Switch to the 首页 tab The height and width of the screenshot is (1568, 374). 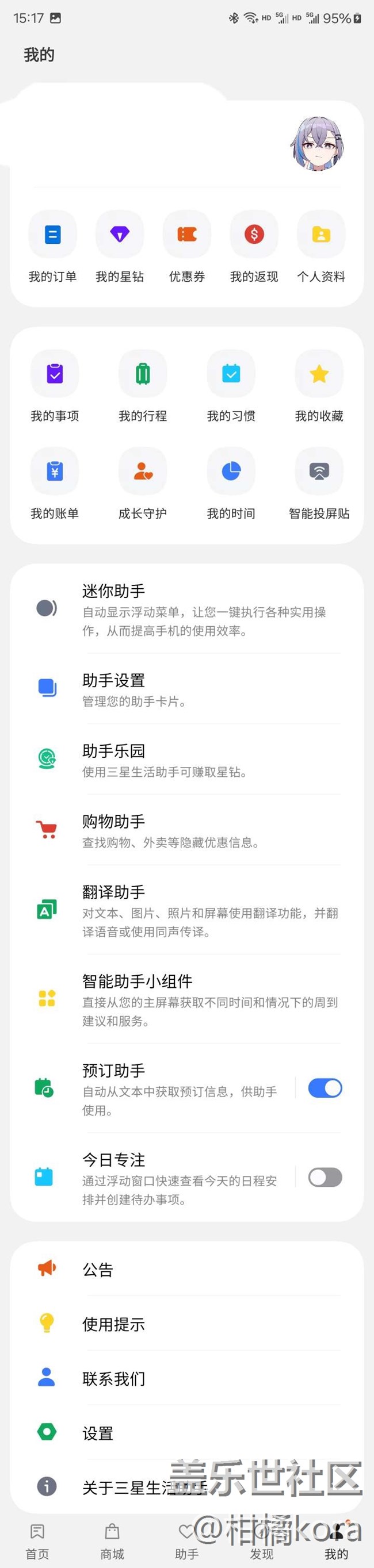[x=37, y=1541]
